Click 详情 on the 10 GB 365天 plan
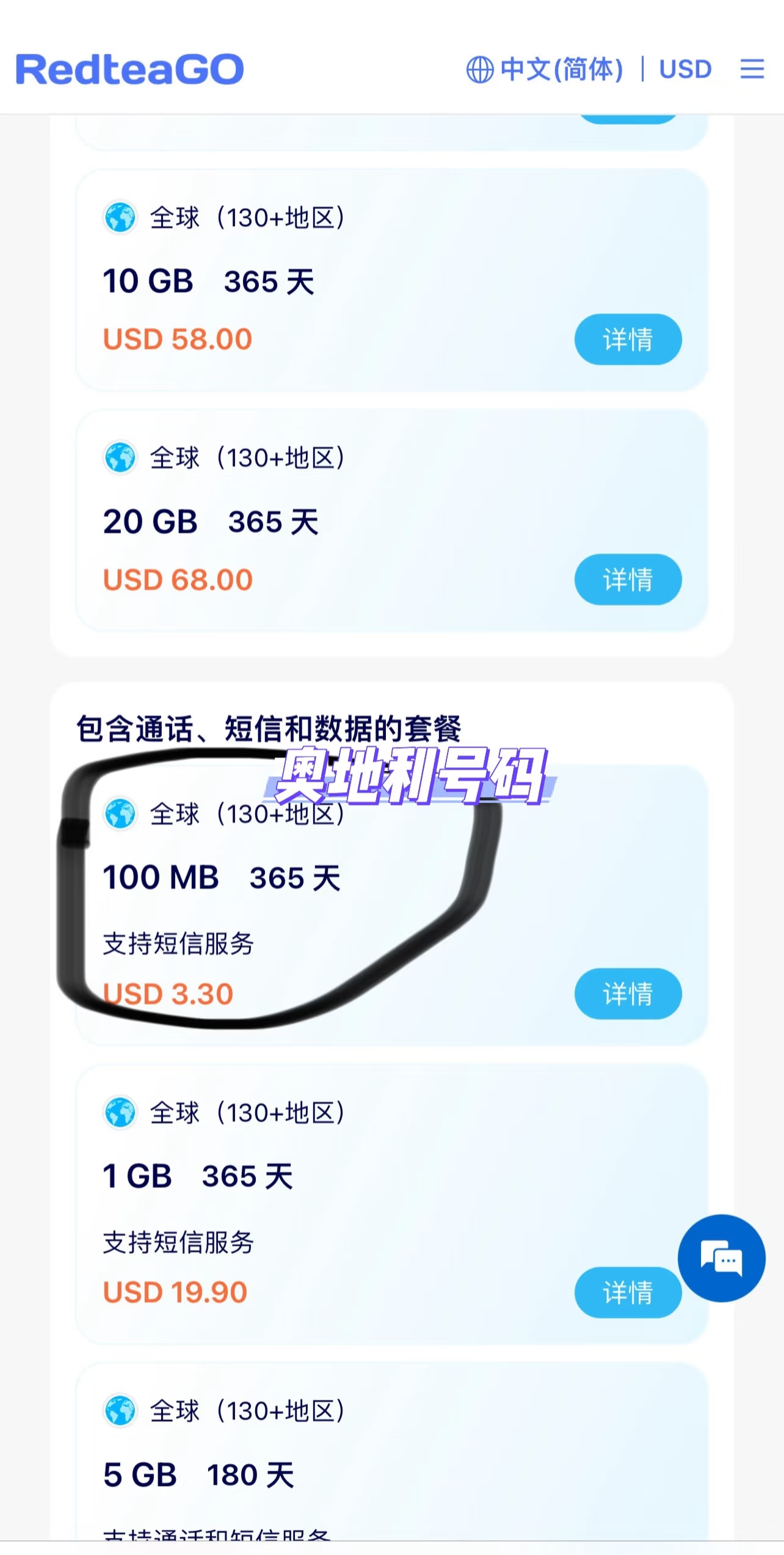This screenshot has height=1555, width=784. tap(628, 340)
